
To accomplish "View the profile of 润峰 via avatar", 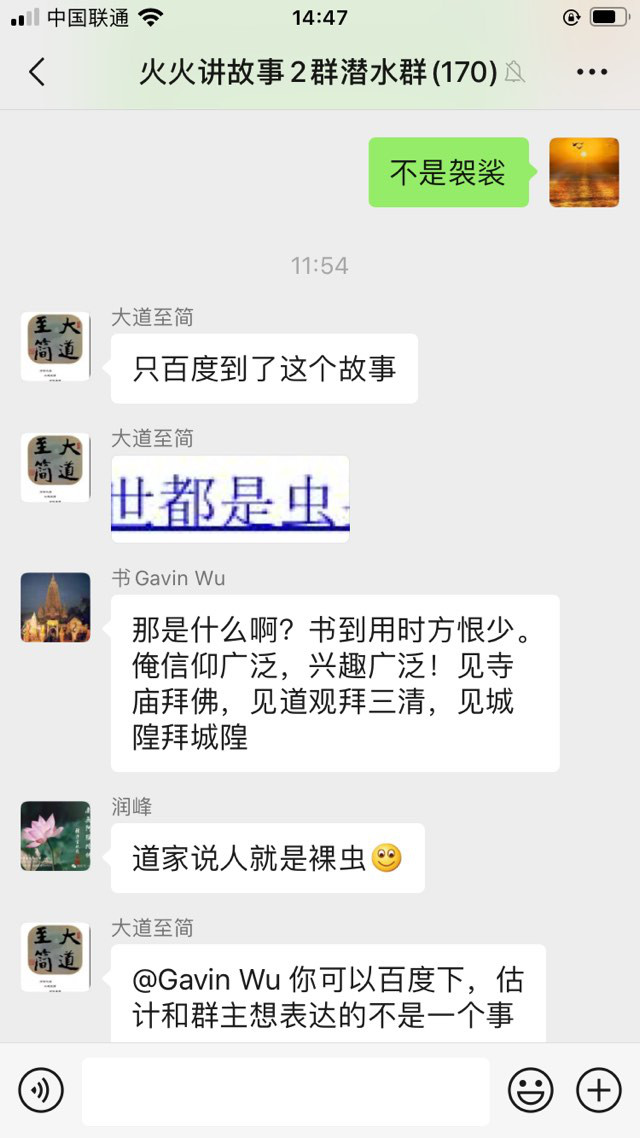I will 56,836.
